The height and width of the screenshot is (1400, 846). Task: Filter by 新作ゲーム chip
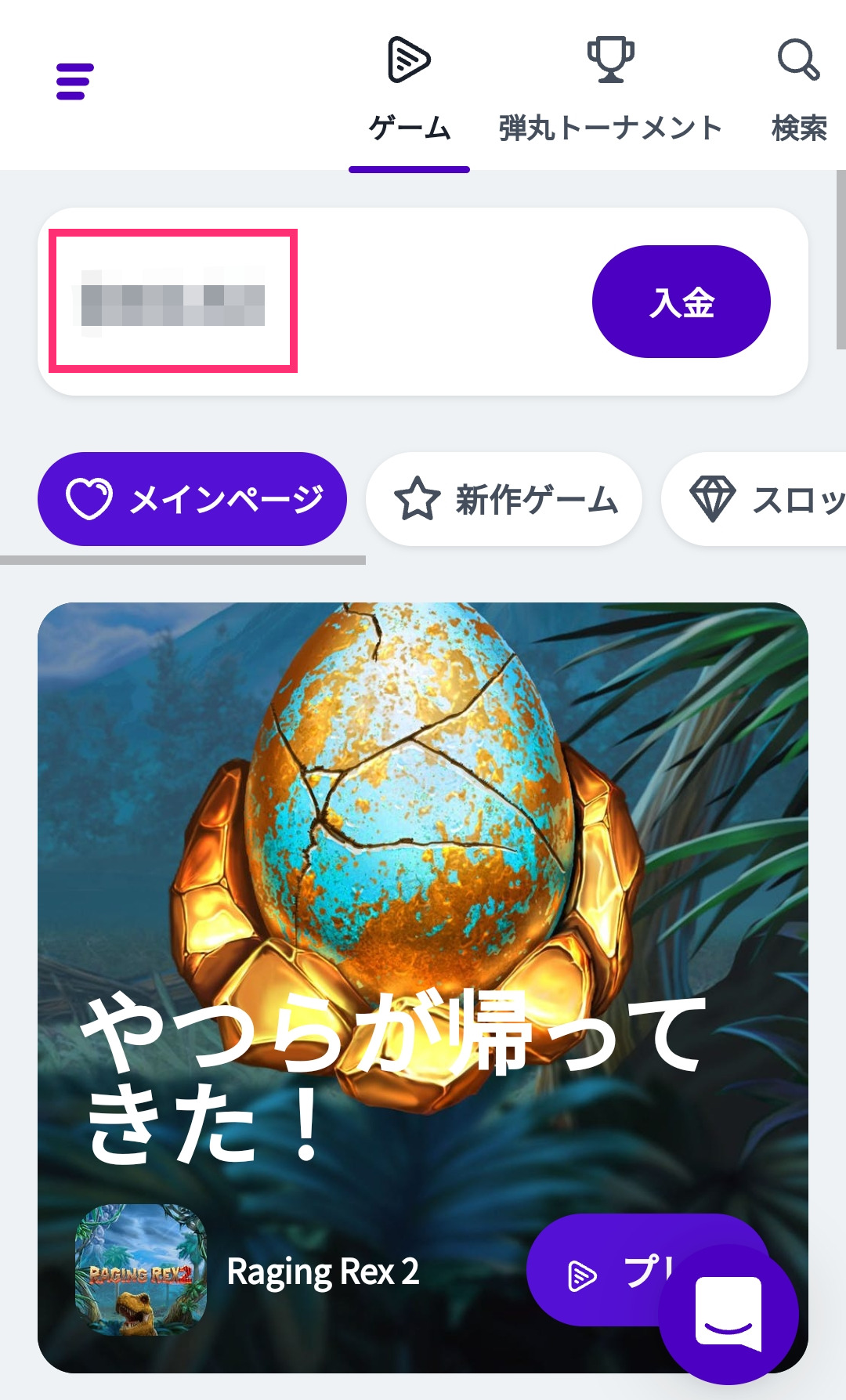(504, 499)
